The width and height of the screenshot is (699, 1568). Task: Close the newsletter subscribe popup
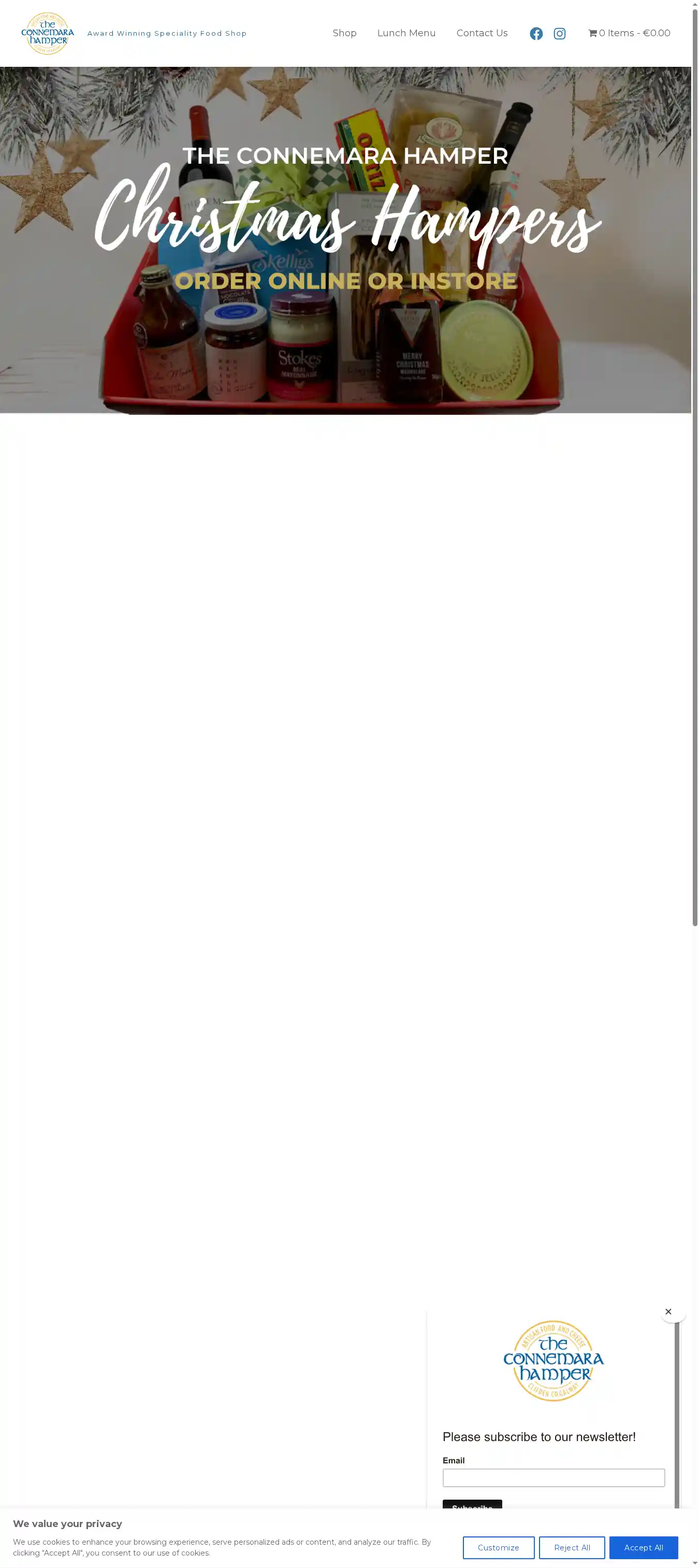tap(667, 1311)
